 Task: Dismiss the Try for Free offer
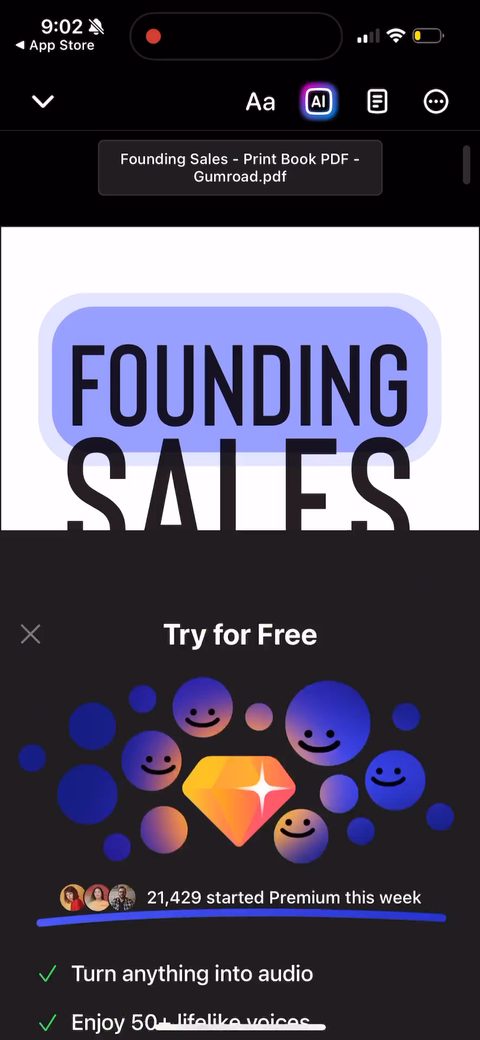[30, 635]
